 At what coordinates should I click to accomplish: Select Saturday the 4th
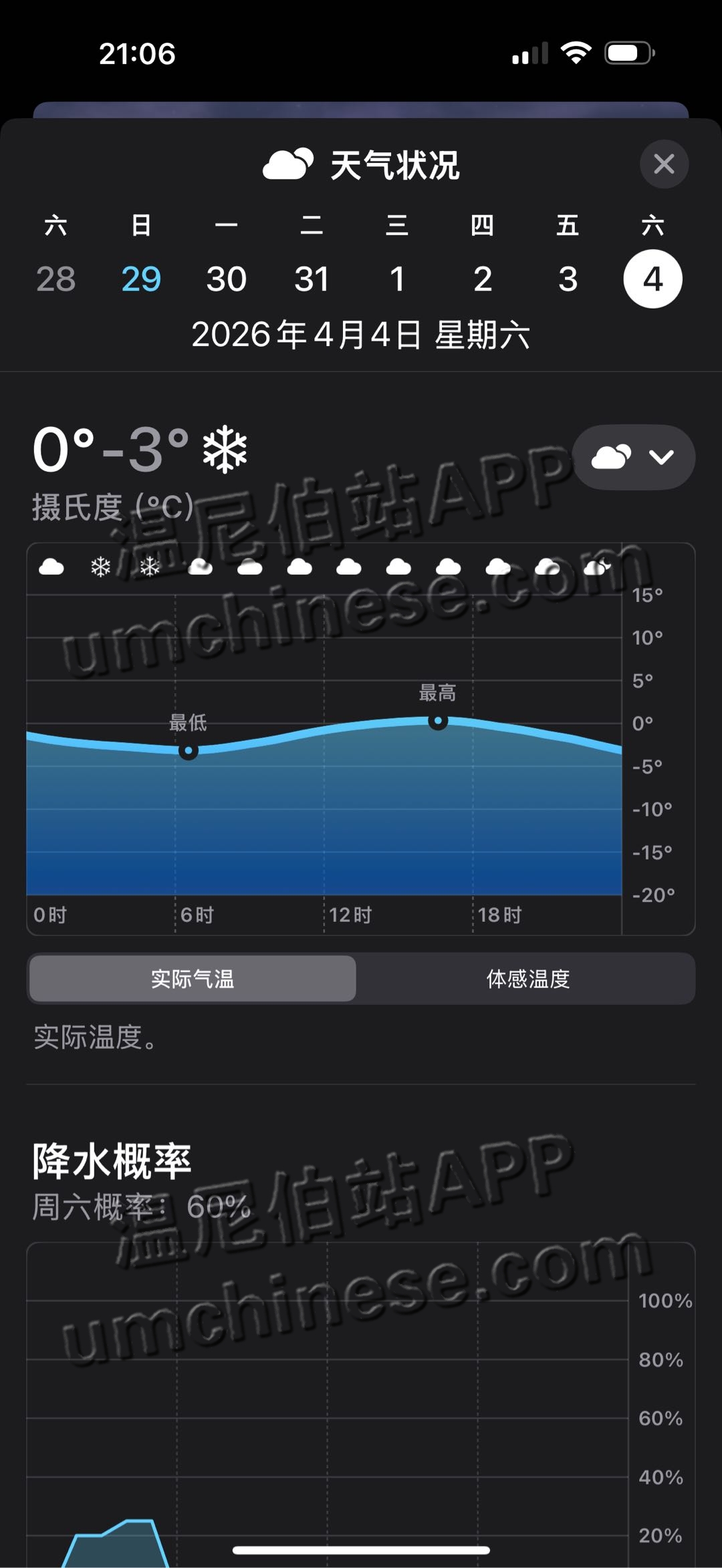[652, 279]
